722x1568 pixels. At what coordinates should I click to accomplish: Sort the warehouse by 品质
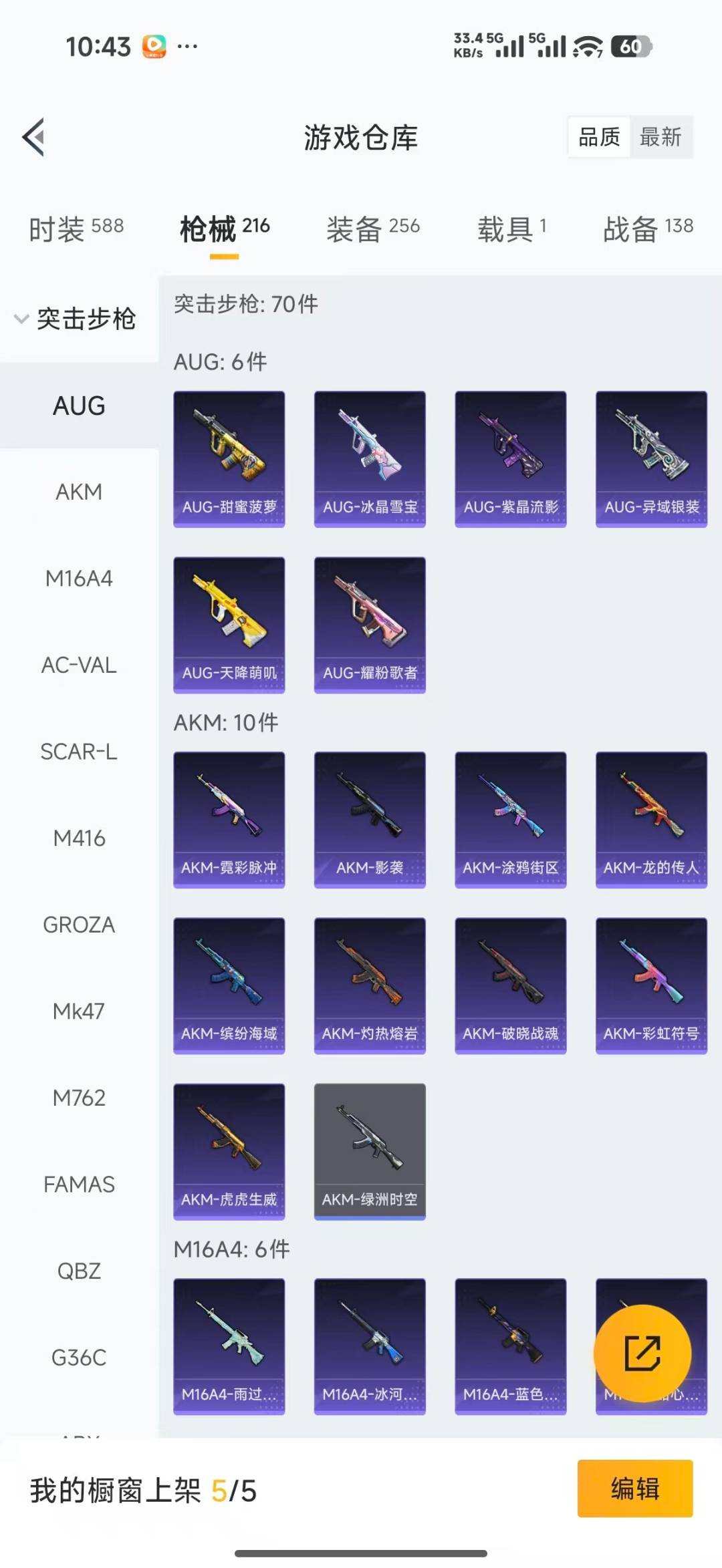coord(599,137)
